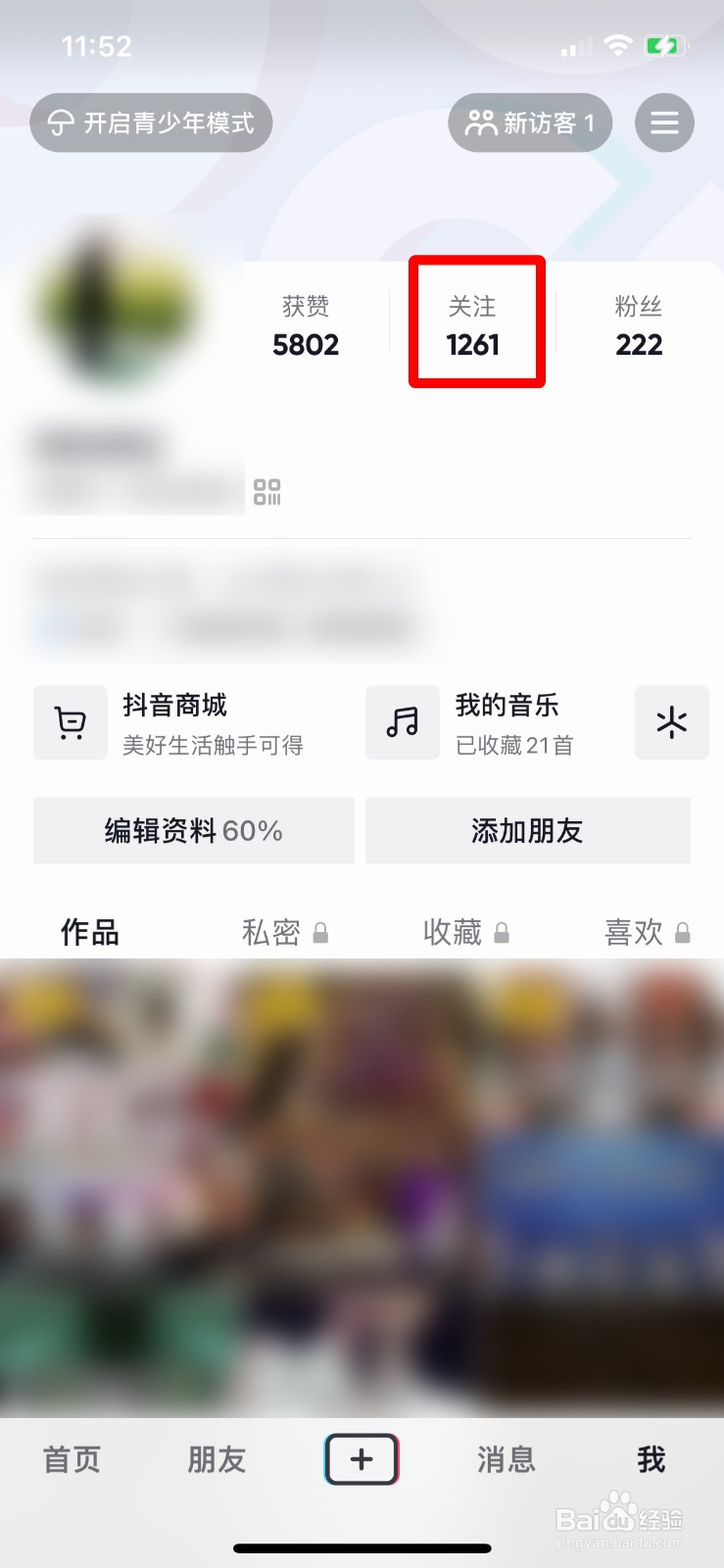Tap the lock icon beside 收藏
Image resolution: width=724 pixels, height=1568 pixels.
click(x=504, y=933)
